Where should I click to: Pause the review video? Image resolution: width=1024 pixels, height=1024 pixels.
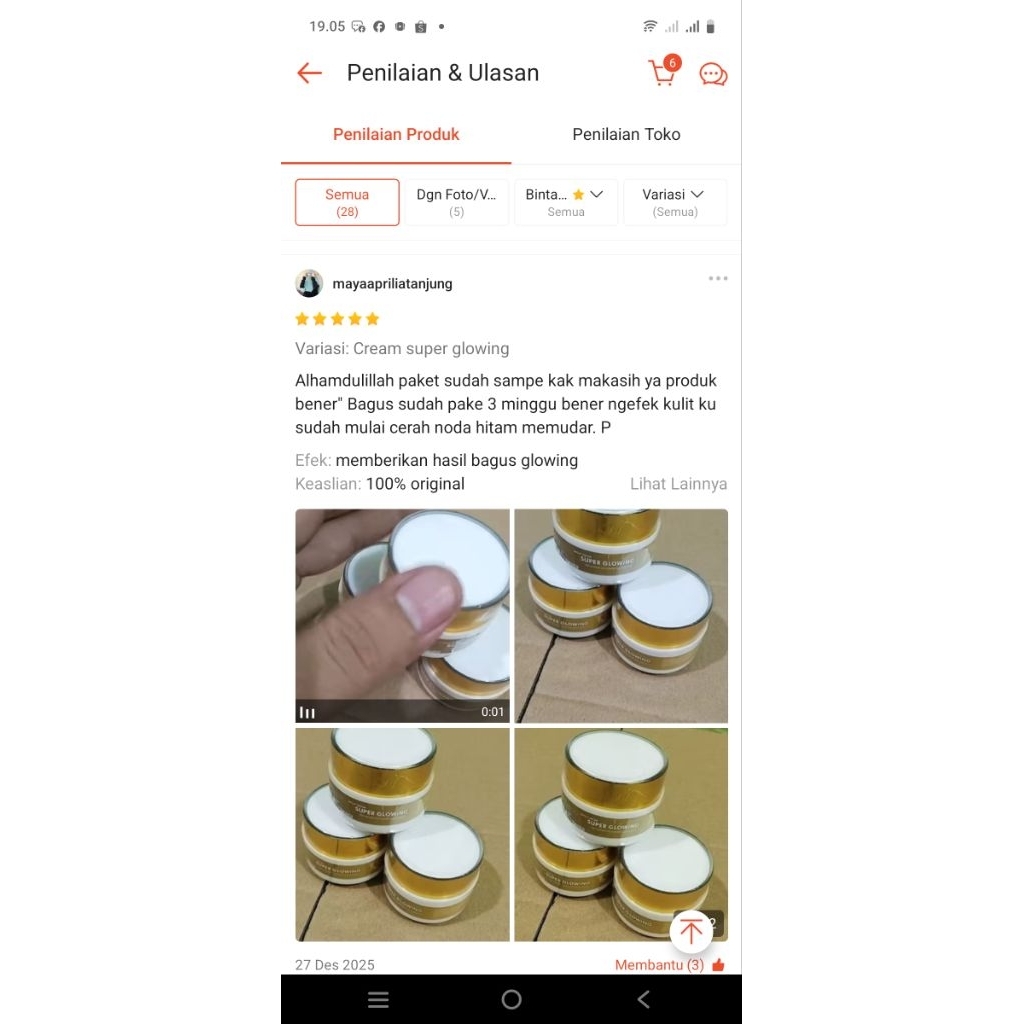[x=307, y=712]
